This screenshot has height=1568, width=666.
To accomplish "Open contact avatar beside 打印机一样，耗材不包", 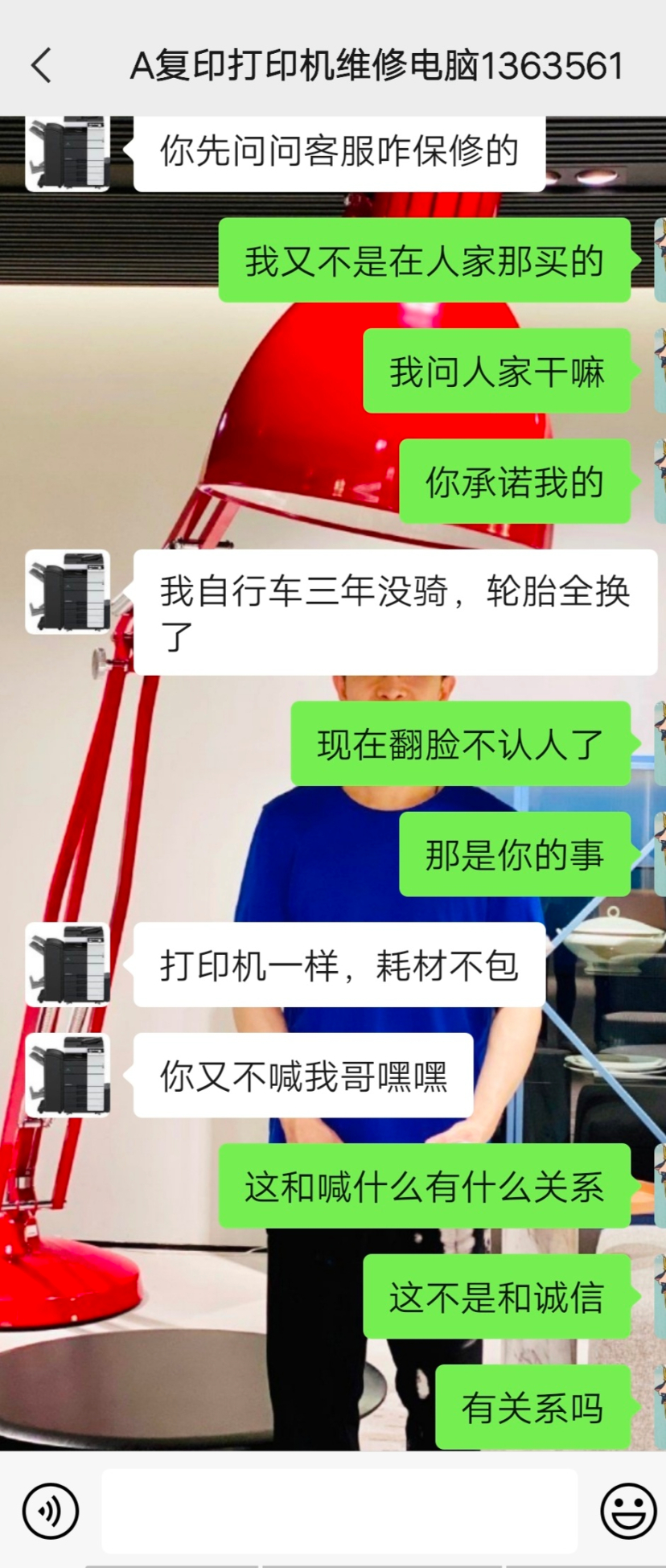I will [68, 965].
